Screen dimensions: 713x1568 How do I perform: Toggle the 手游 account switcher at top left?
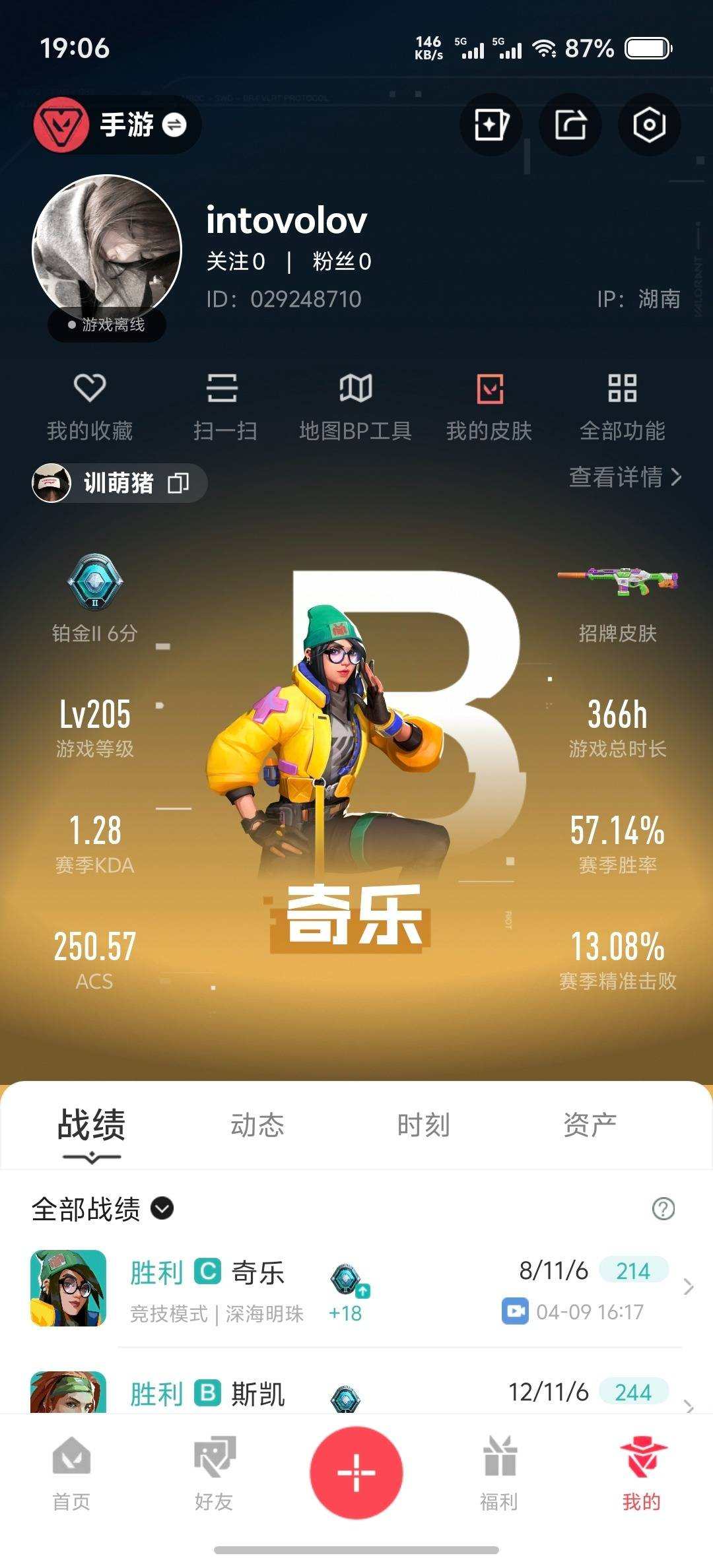coord(116,125)
